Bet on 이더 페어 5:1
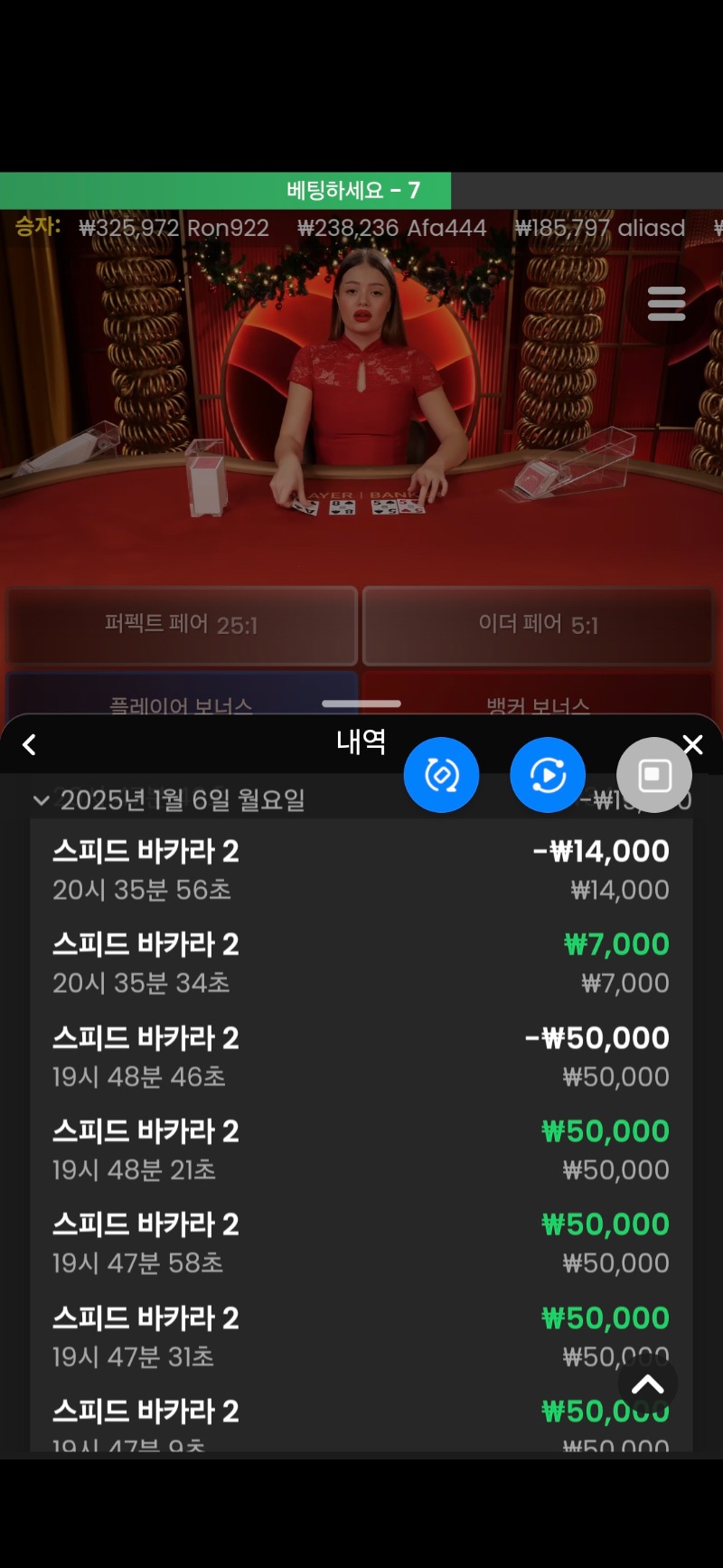Image resolution: width=723 pixels, height=1568 pixels. 538,625
